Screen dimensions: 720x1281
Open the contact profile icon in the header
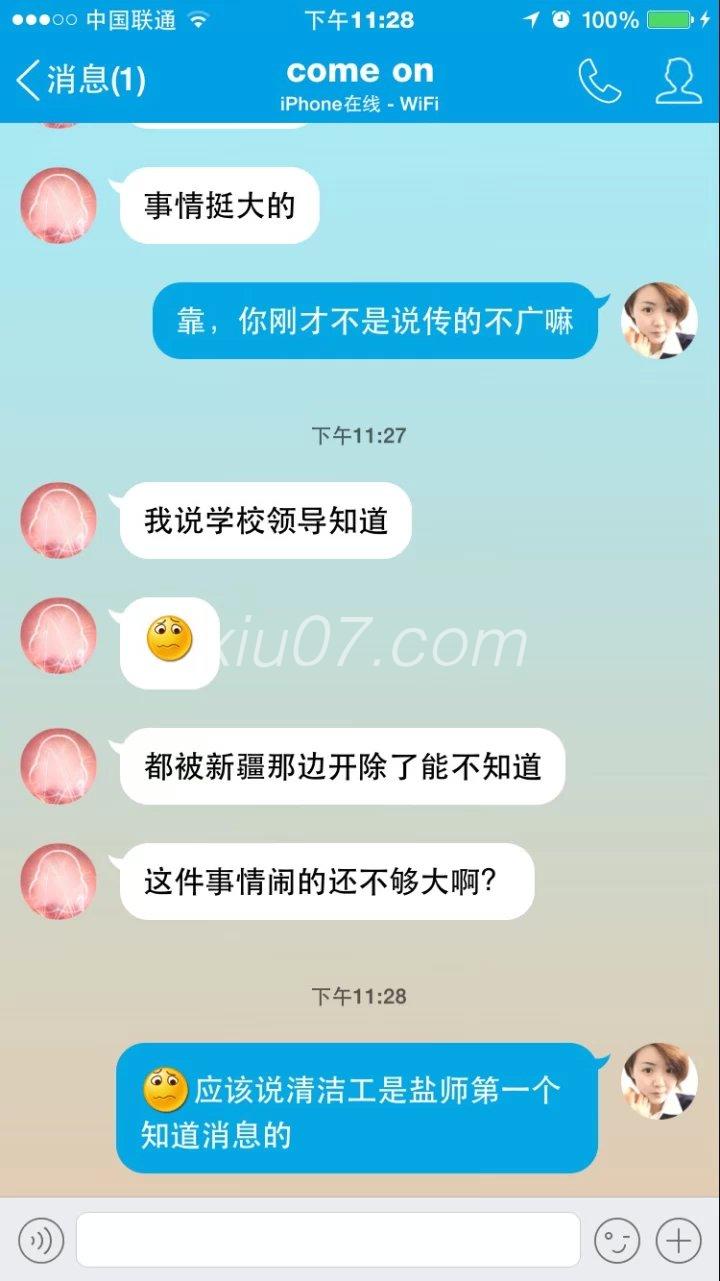tap(678, 81)
